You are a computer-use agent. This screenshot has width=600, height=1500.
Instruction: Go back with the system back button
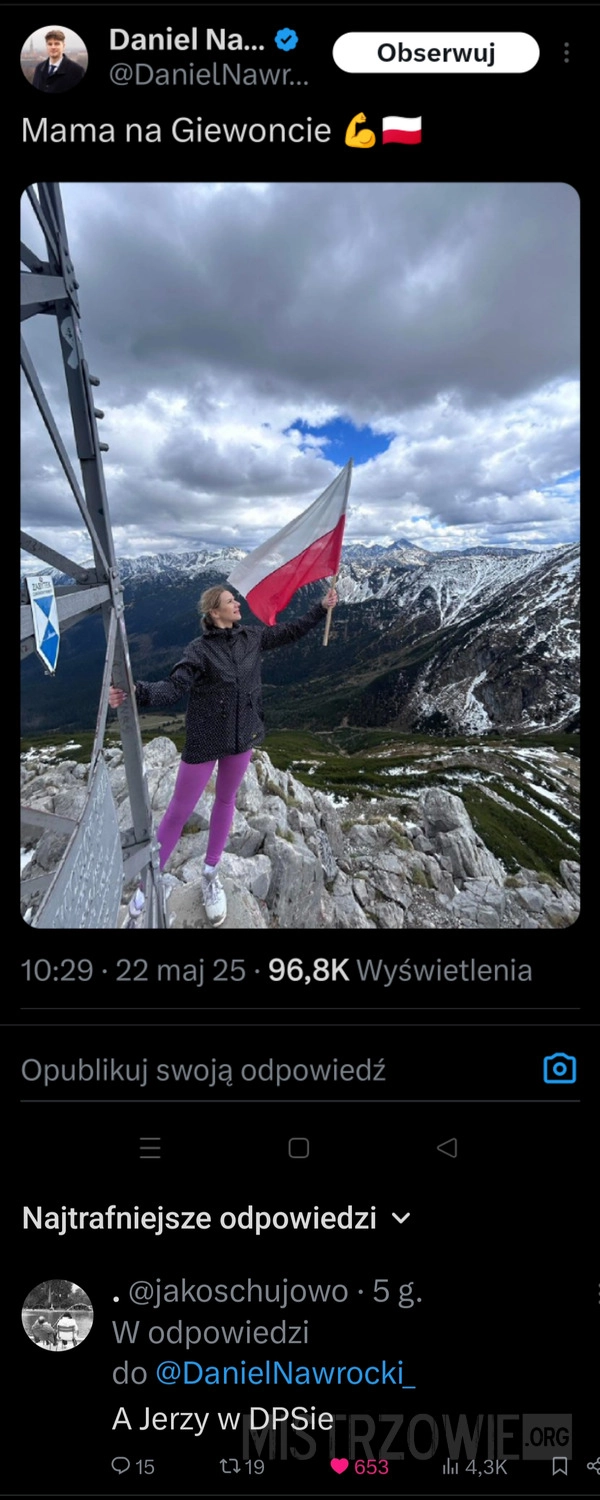[447, 1148]
